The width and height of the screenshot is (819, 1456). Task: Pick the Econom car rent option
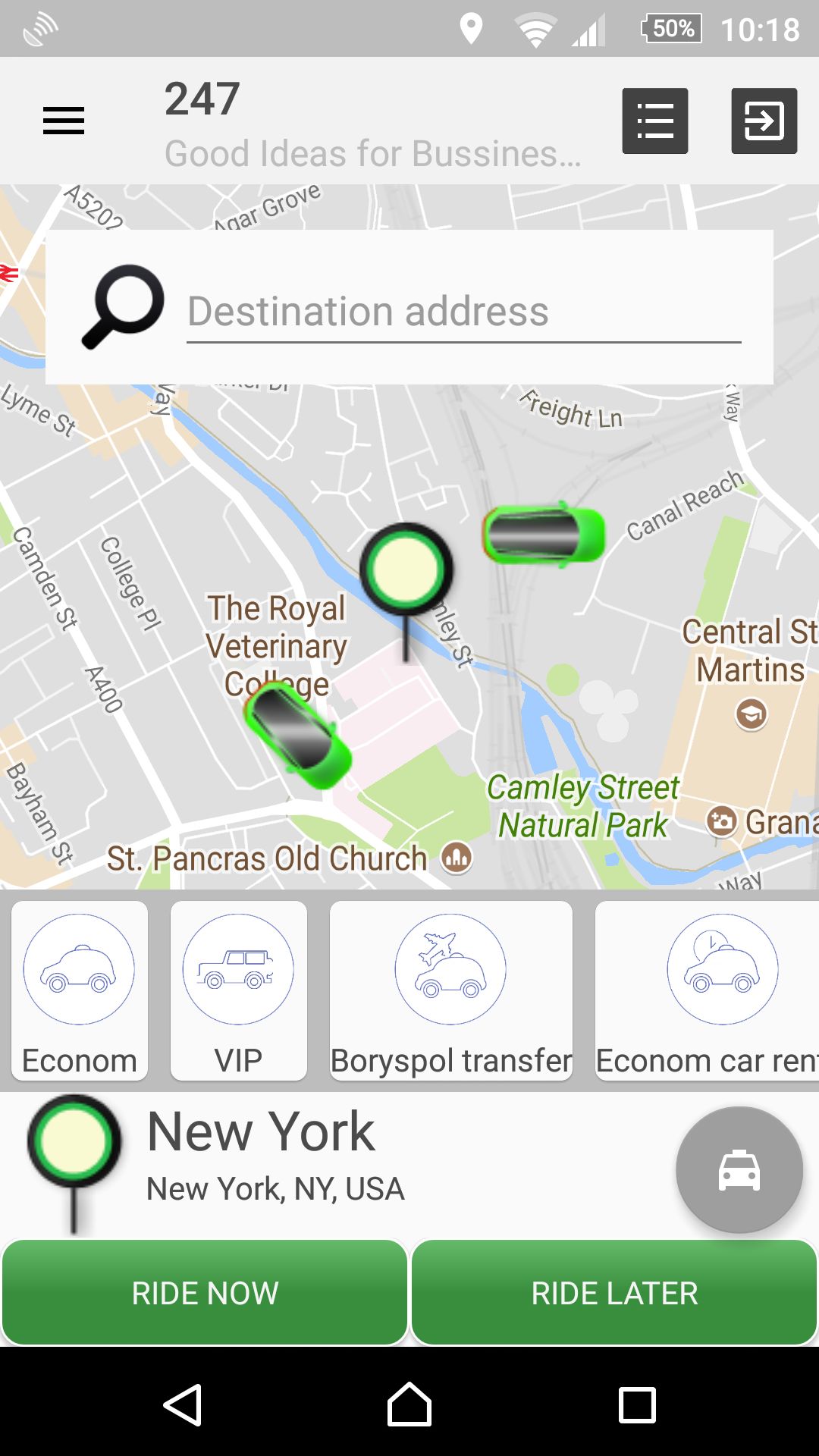click(707, 990)
